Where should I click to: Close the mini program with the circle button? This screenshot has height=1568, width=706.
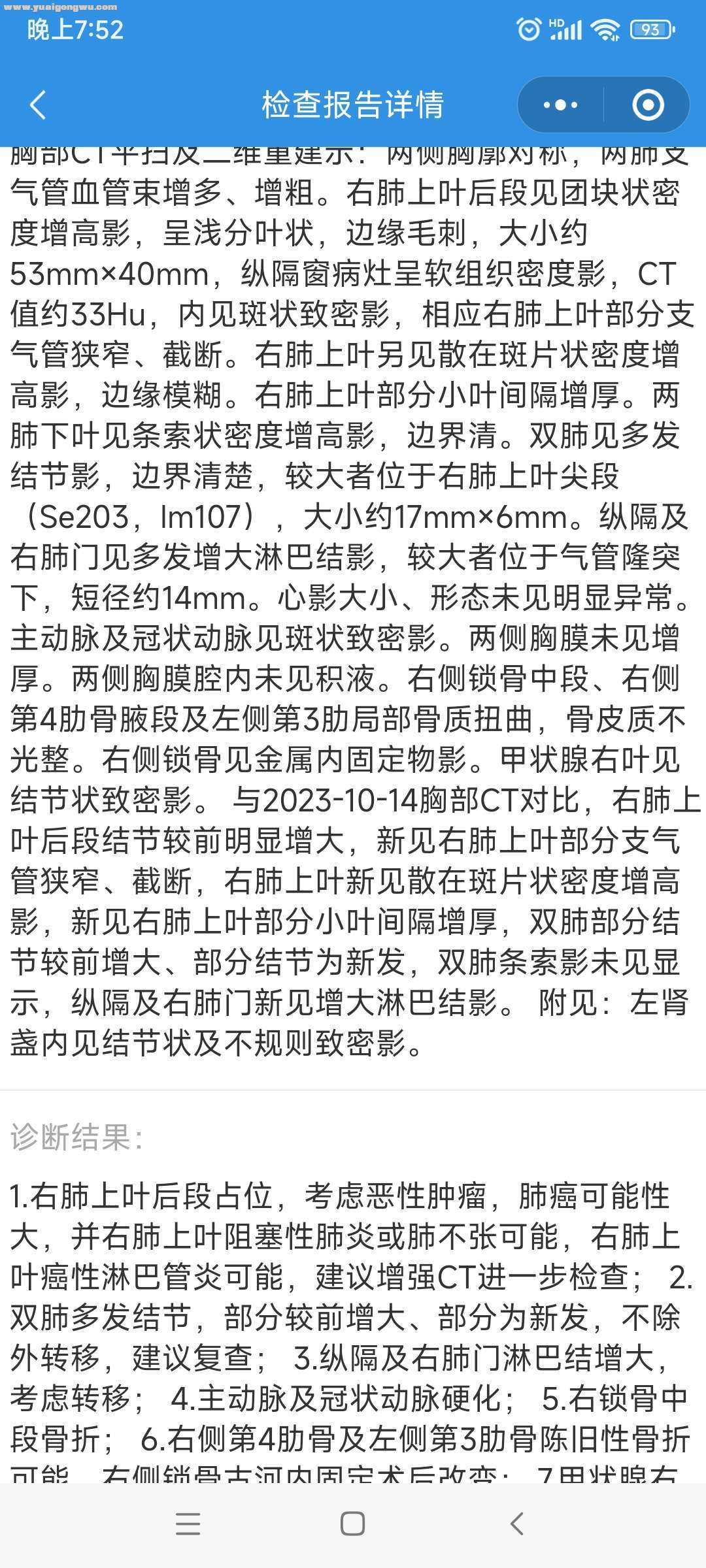pos(648,105)
